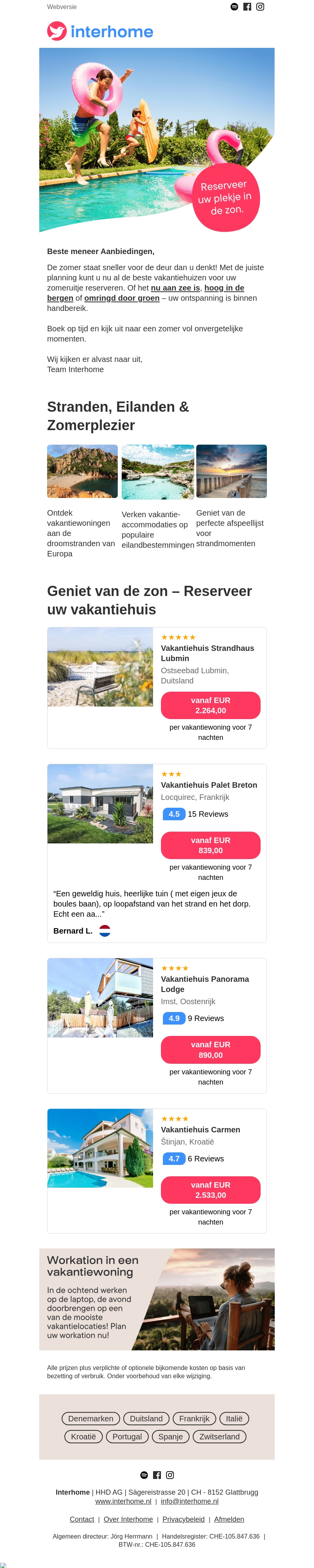The image size is (314, 1568).
Task: Open the Facebook icon in the header
Action: (x=247, y=7)
